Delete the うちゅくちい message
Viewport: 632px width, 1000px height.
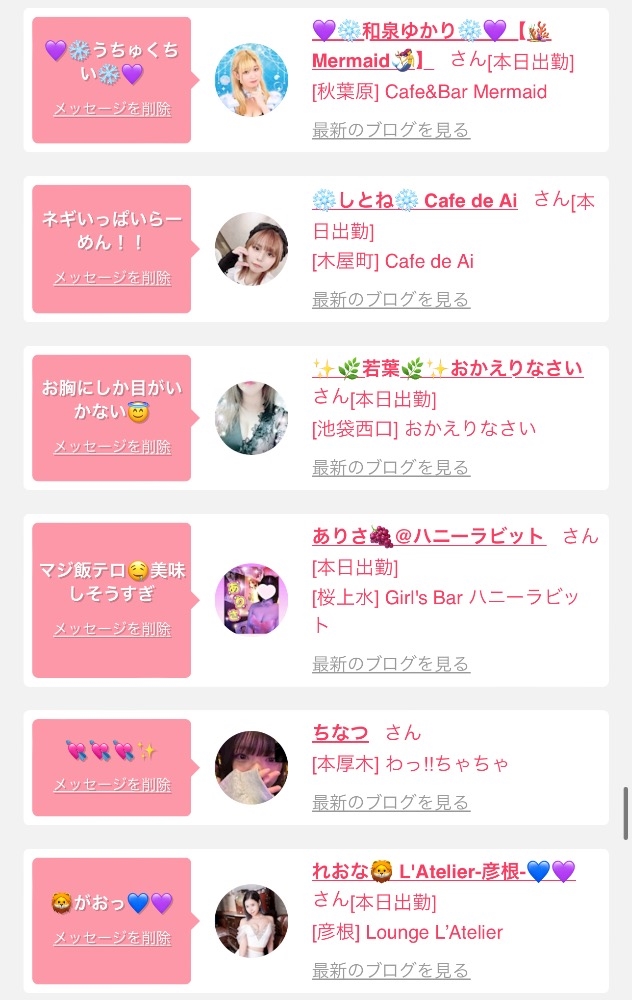[112, 109]
